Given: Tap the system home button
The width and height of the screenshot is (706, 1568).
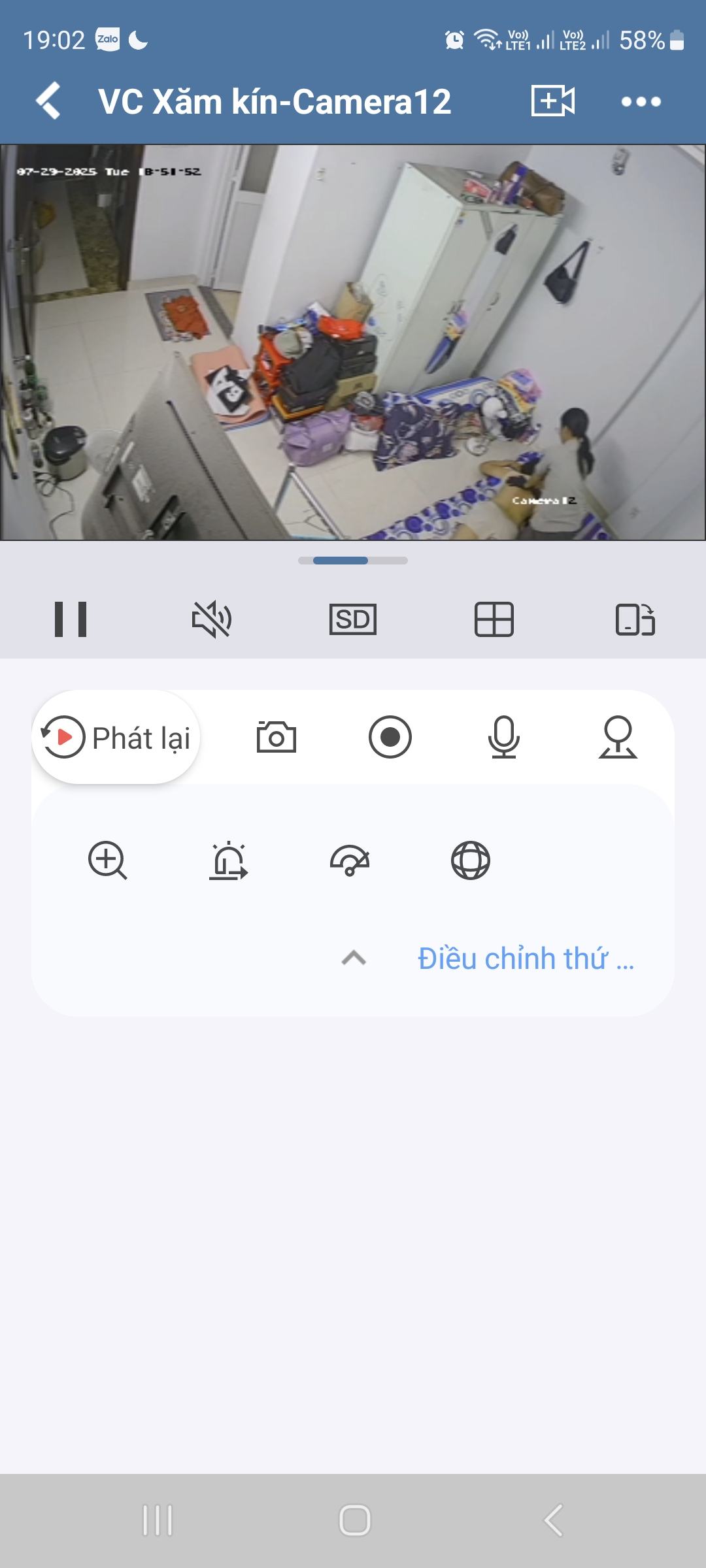Looking at the screenshot, I should 355,1520.
